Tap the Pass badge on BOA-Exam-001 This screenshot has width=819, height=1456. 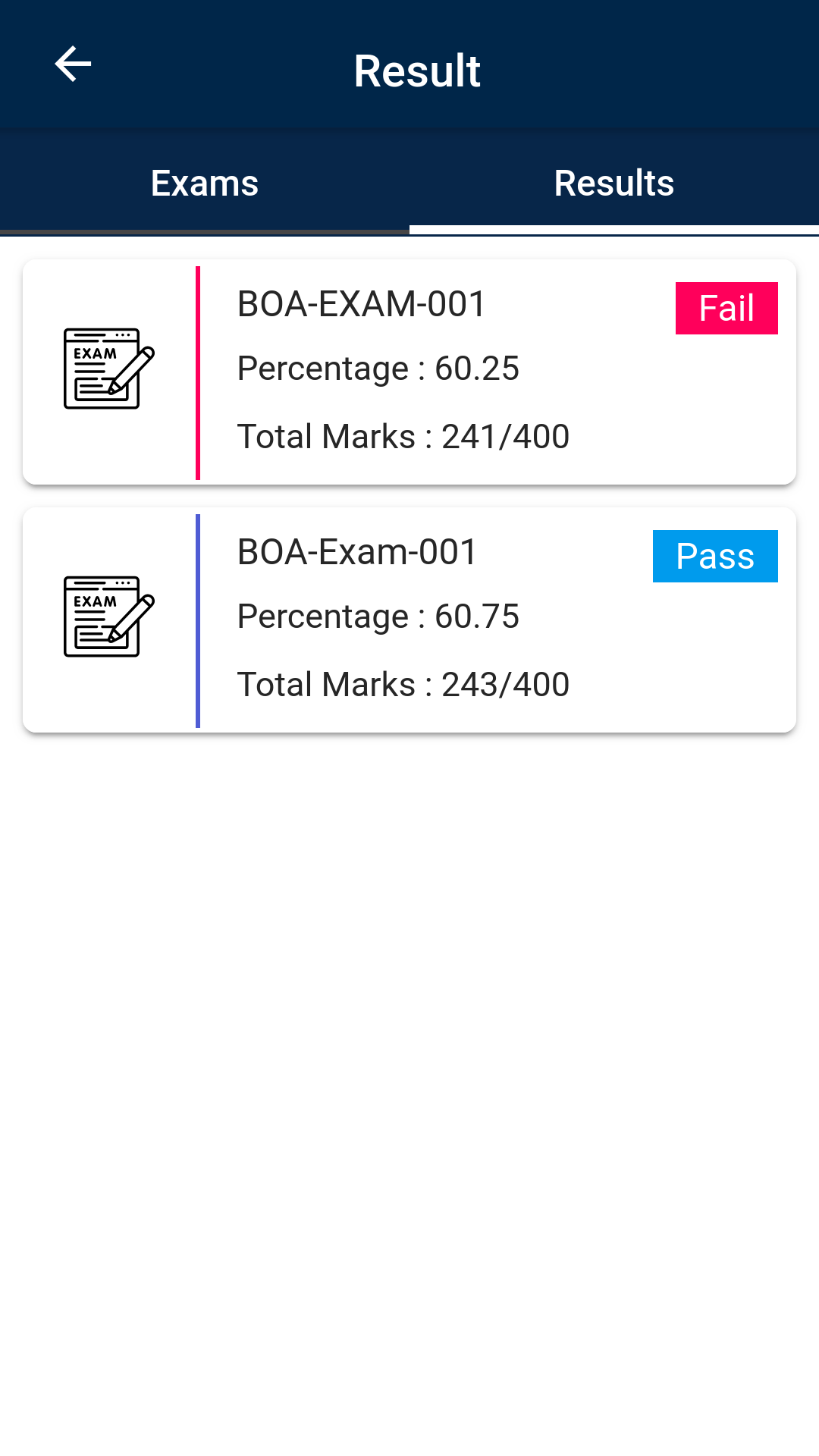[715, 555]
